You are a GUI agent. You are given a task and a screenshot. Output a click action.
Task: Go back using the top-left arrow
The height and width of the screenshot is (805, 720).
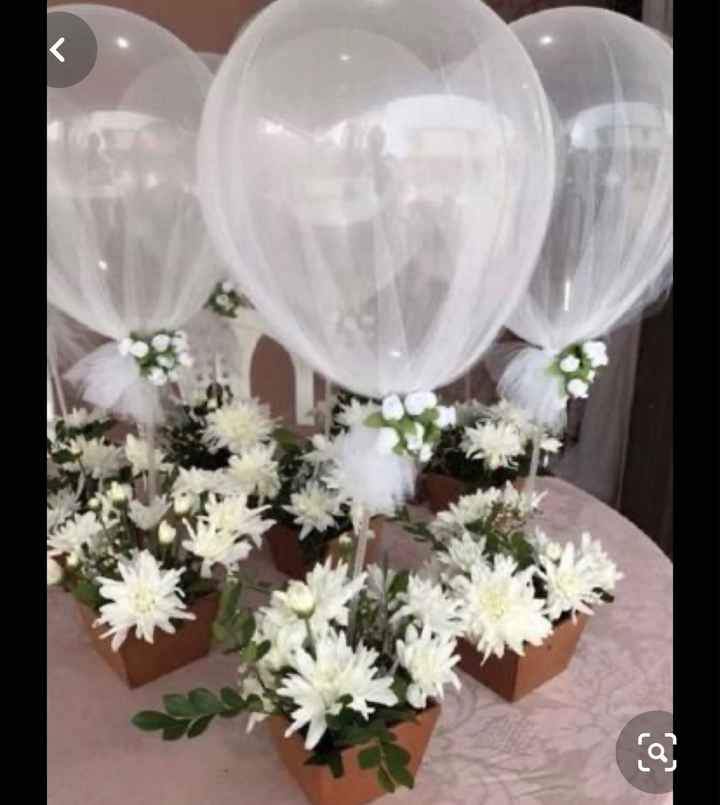(x=58, y=49)
